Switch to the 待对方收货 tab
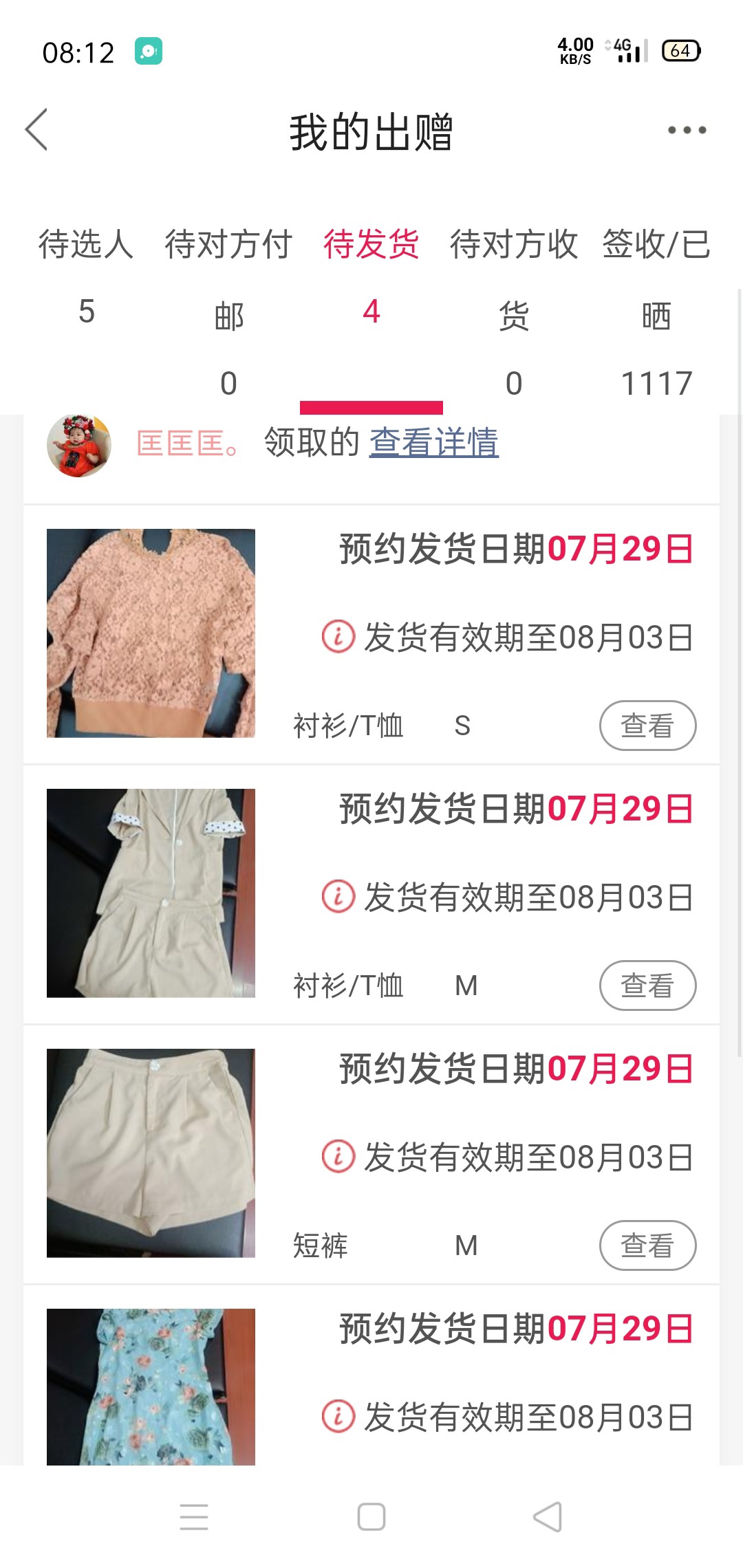The image size is (743, 1568). click(x=514, y=309)
